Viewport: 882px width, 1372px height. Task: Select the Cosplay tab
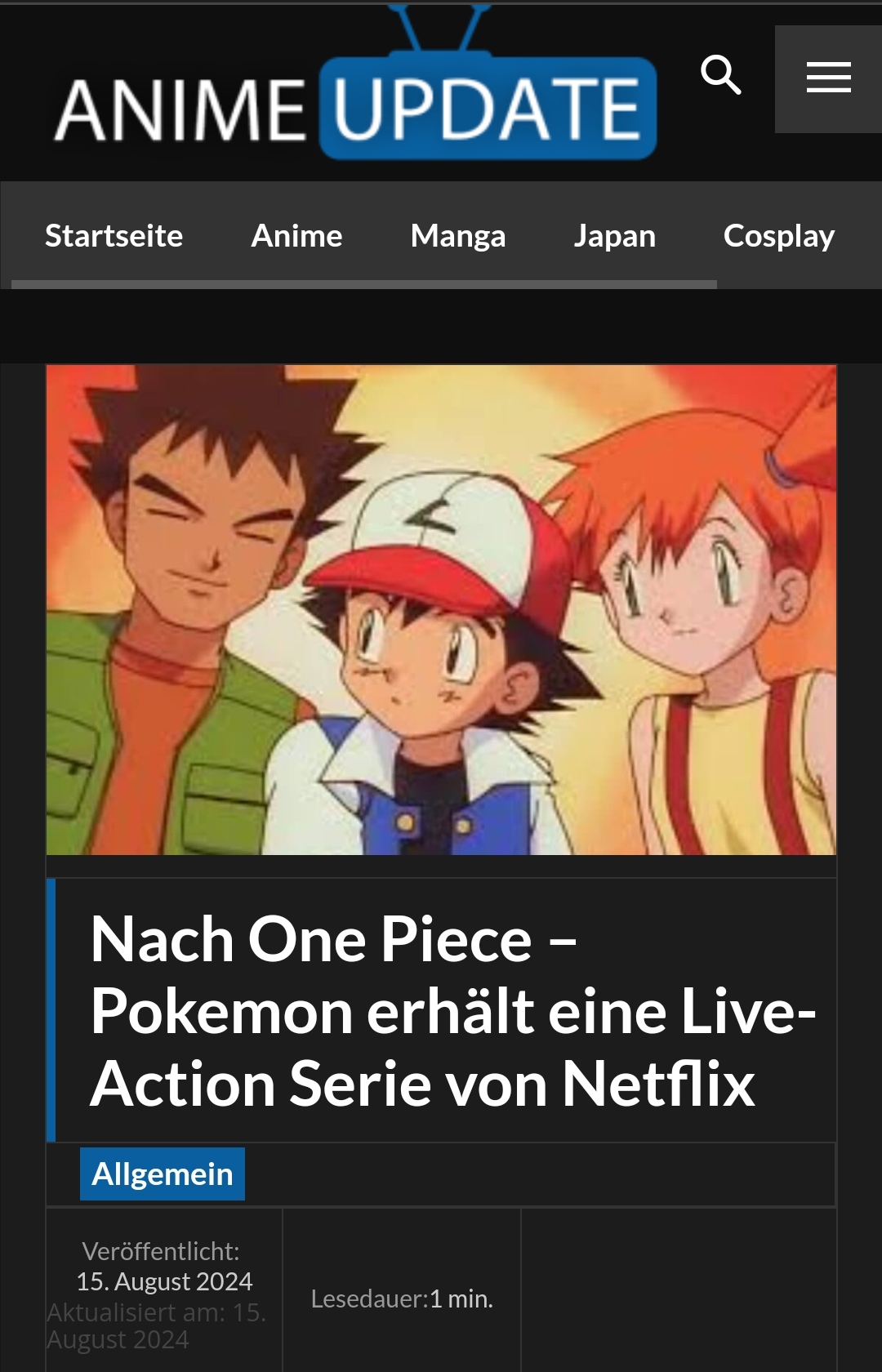778,236
